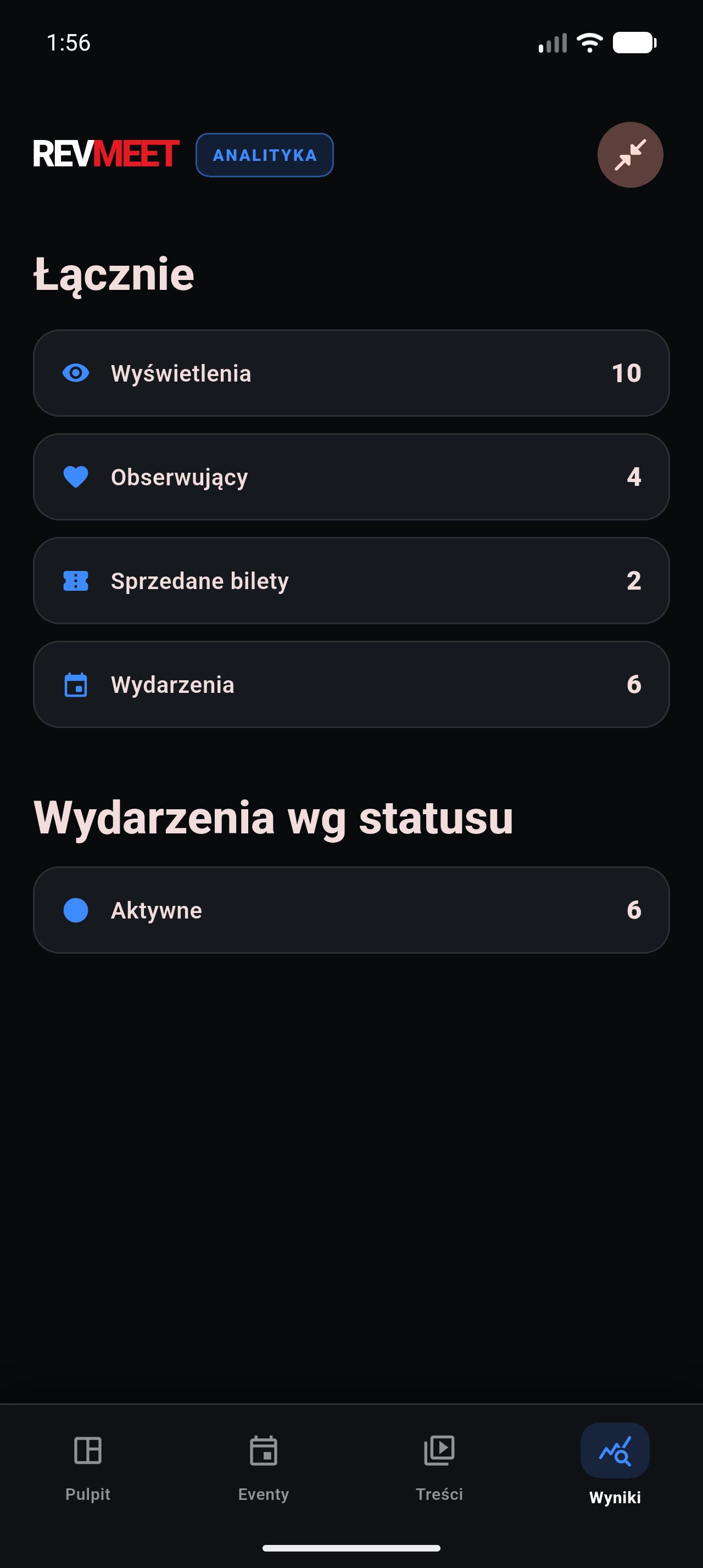Tap the Wydarzenia total row
Screen dimensions: 703x1568
coord(351,684)
